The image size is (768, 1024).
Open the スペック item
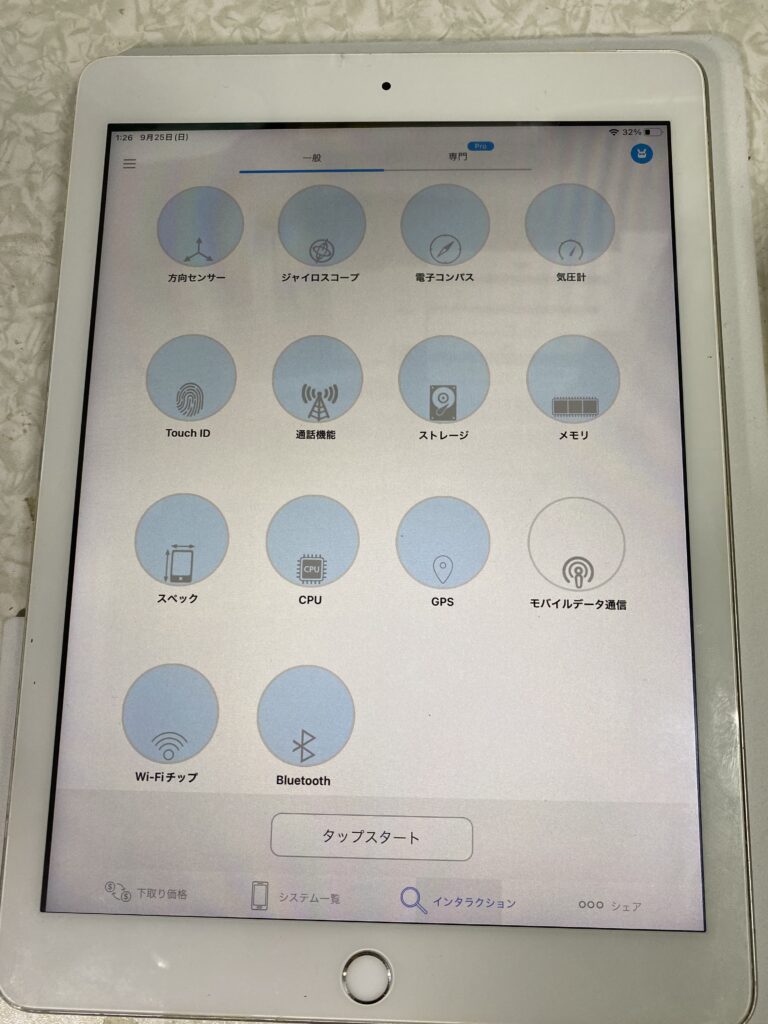[x=181, y=540]
